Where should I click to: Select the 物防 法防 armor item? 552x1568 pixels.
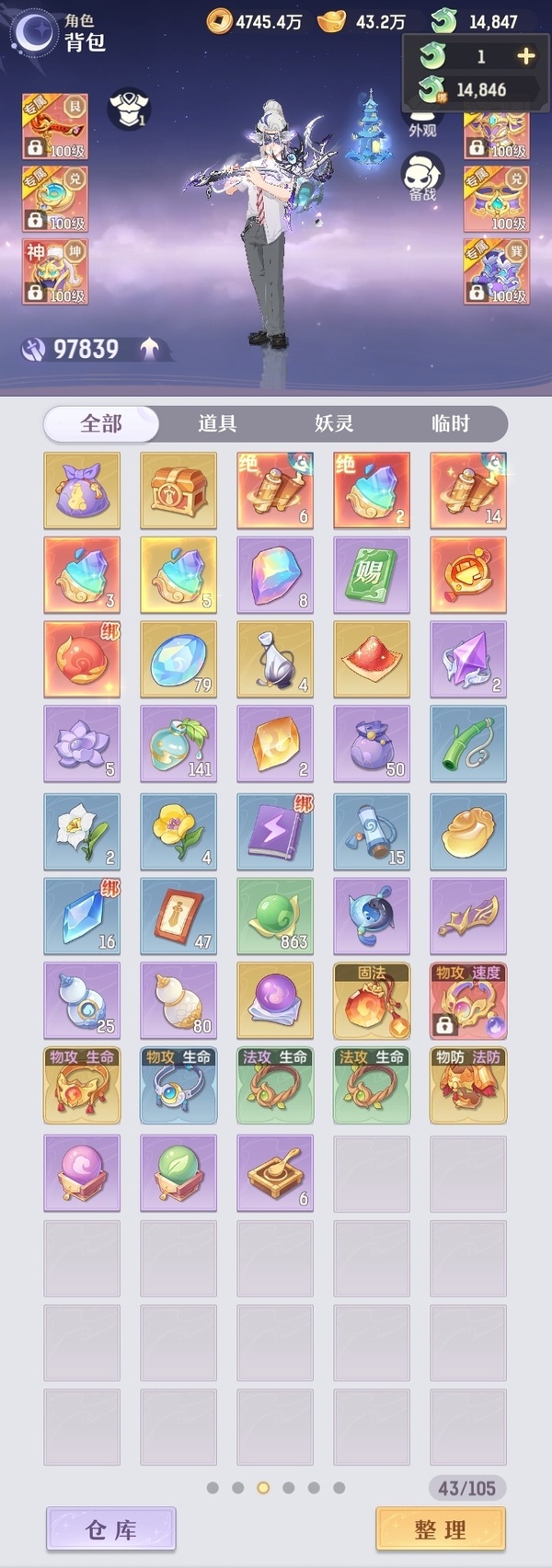(468, 1085)
